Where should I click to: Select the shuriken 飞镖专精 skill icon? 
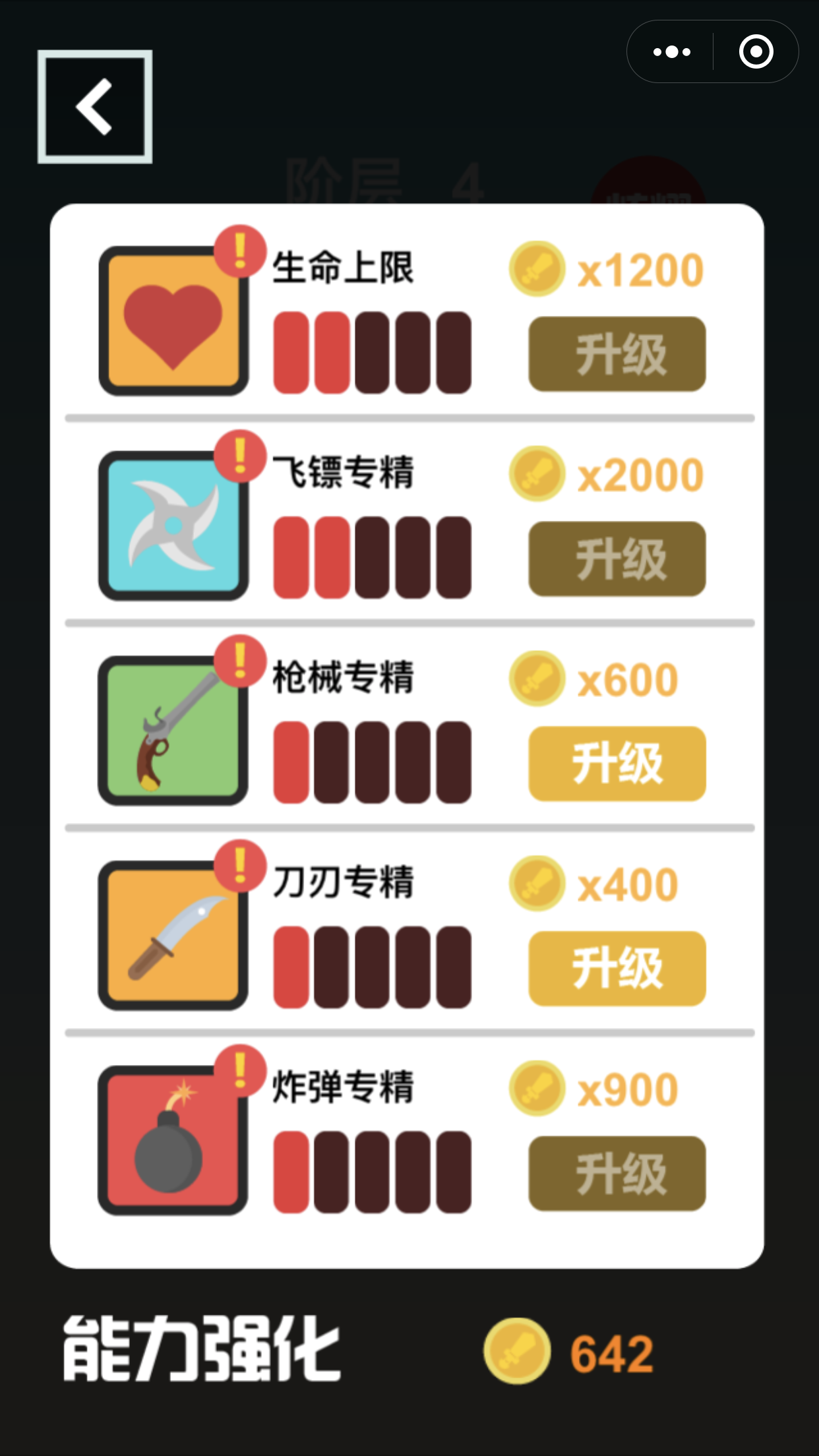pos(173,526)
